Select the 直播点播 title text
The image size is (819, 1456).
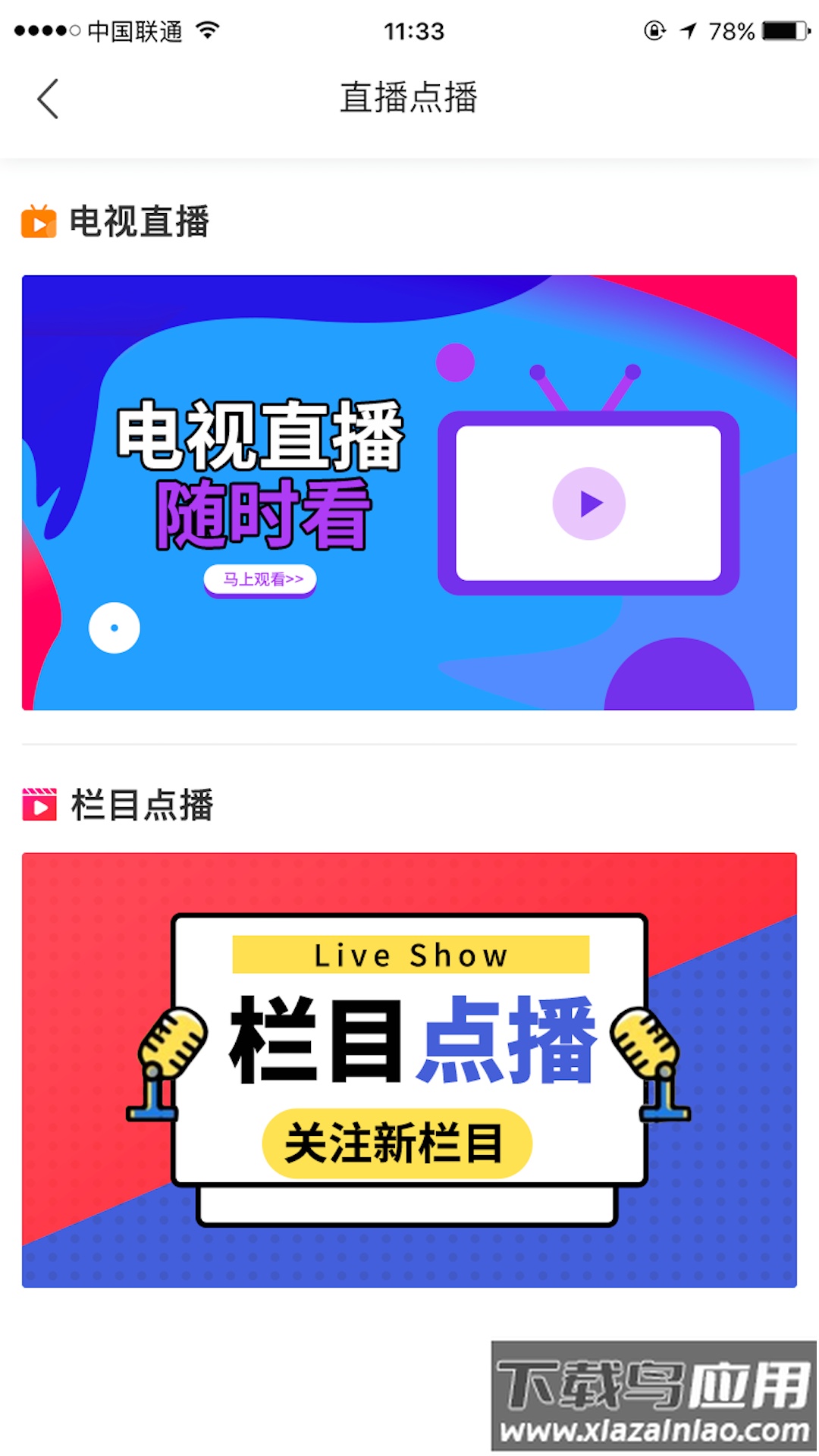click(409, 99)
